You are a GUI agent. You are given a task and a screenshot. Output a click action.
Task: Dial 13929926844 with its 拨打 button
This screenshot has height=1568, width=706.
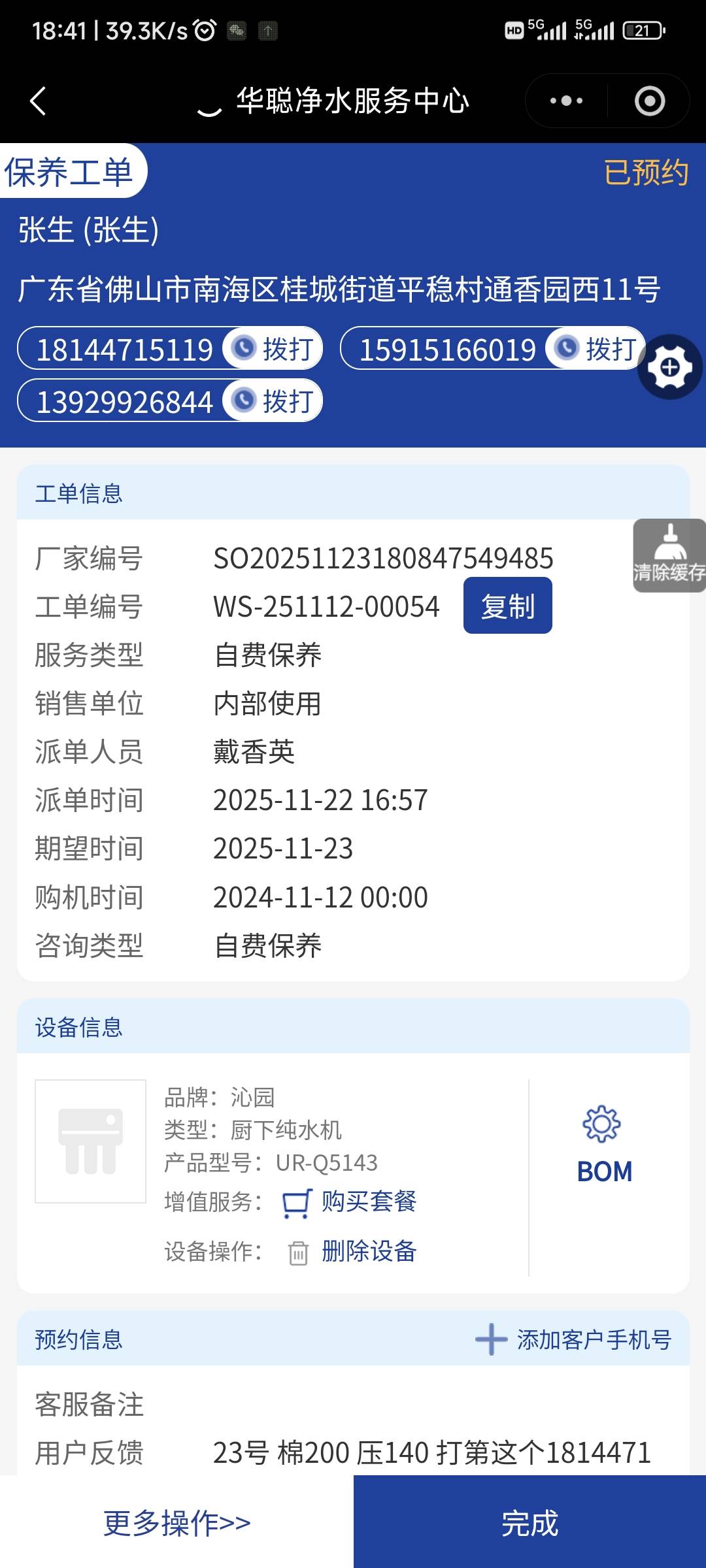coord(273,400)
